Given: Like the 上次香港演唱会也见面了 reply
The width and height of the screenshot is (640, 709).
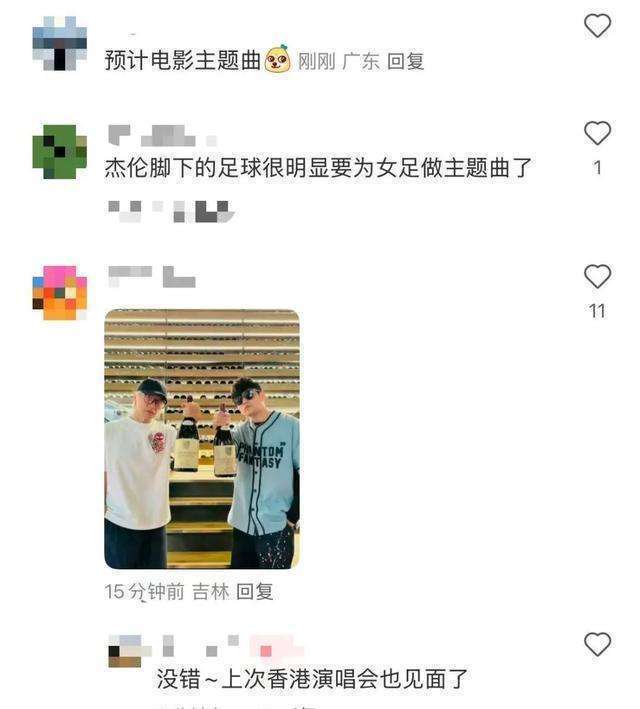Looking at the screenshot, I should pos(597,644).
